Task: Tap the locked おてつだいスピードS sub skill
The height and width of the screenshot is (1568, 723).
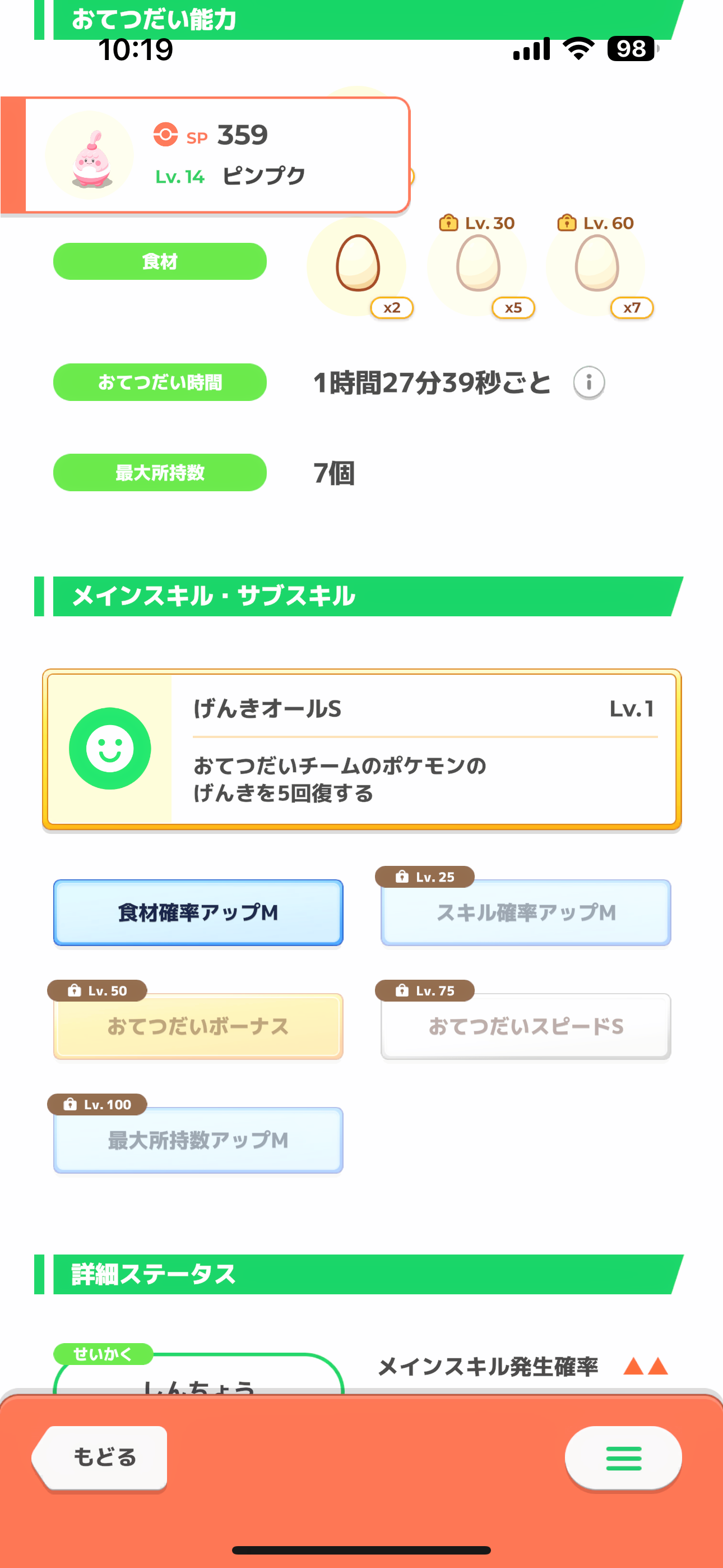Action: tap(526, 1026)
